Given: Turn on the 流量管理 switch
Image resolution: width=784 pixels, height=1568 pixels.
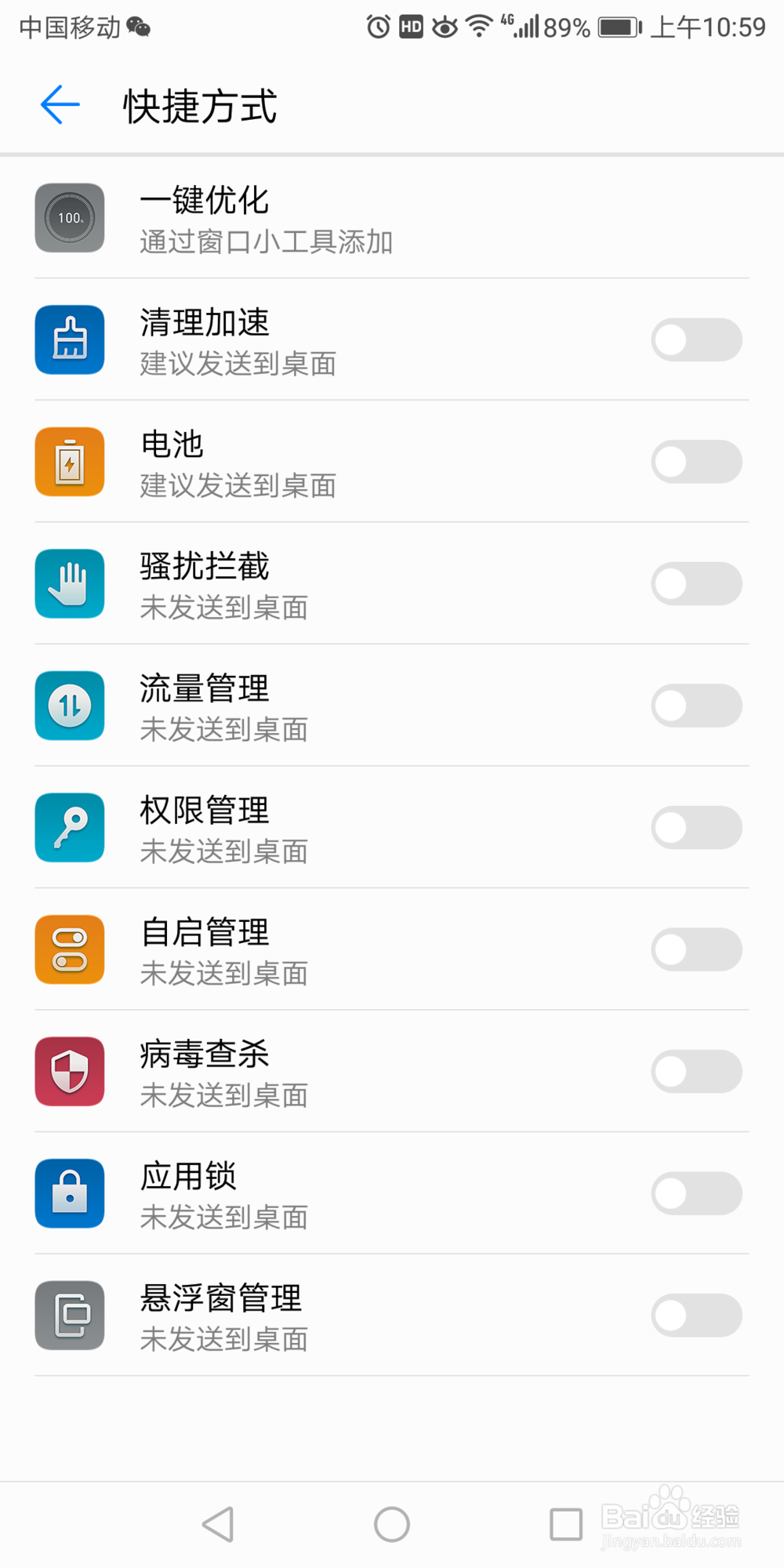Looking at the screenshot, I should [x=696, y=706].
